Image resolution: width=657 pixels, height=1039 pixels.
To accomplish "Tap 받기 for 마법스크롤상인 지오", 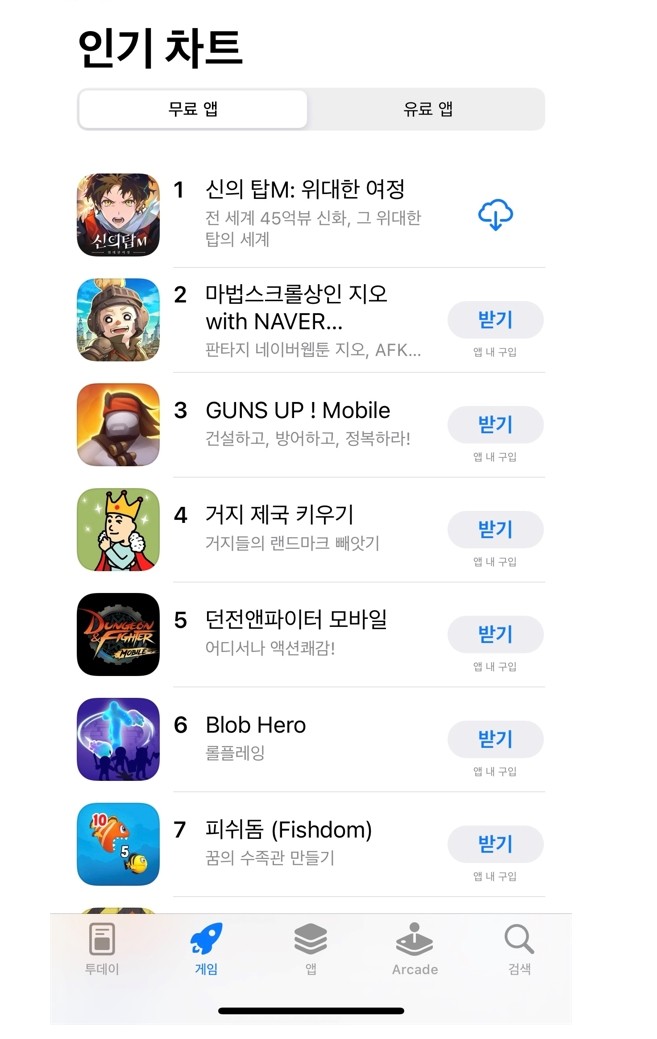I will pyautogui.click(x=495, y=320).
